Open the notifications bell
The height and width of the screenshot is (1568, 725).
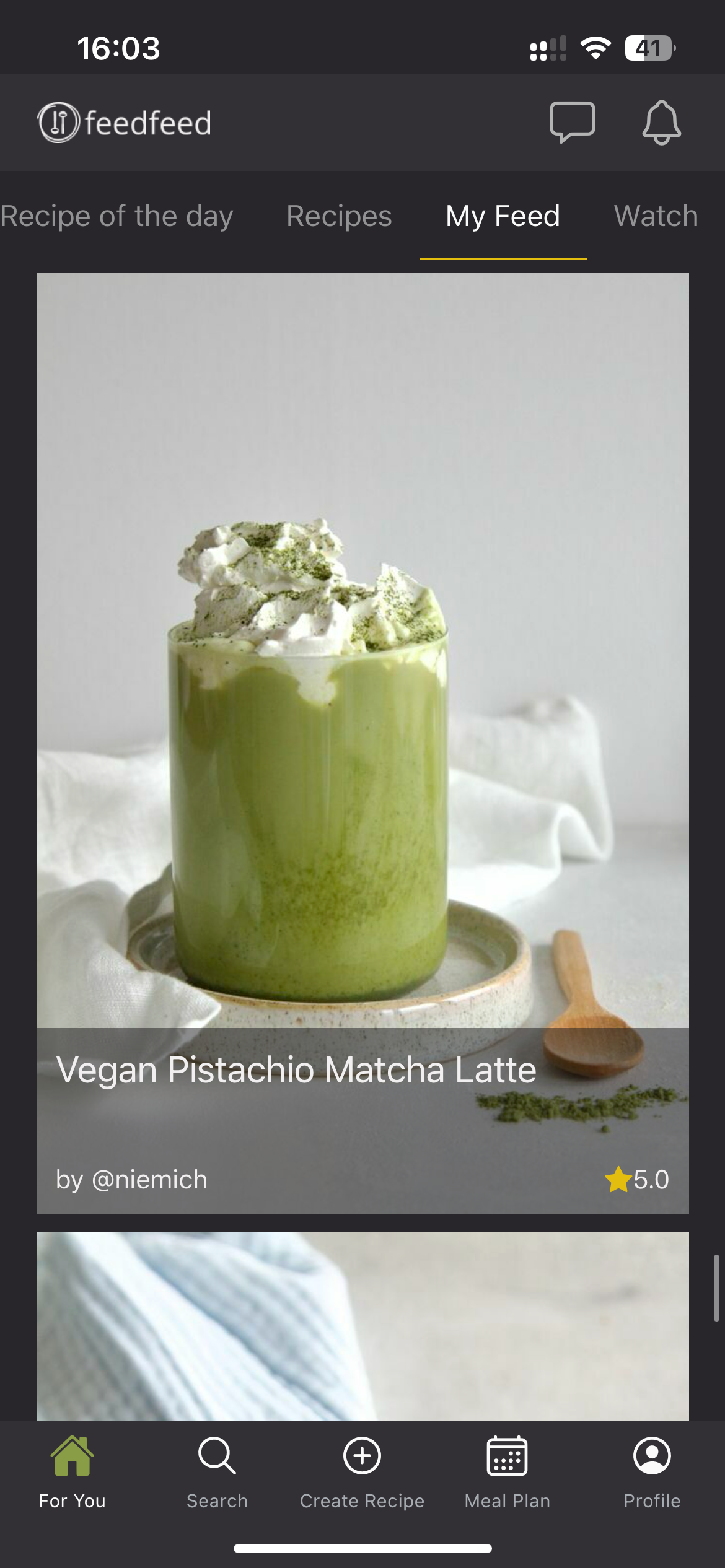click(x=661, y=123)
